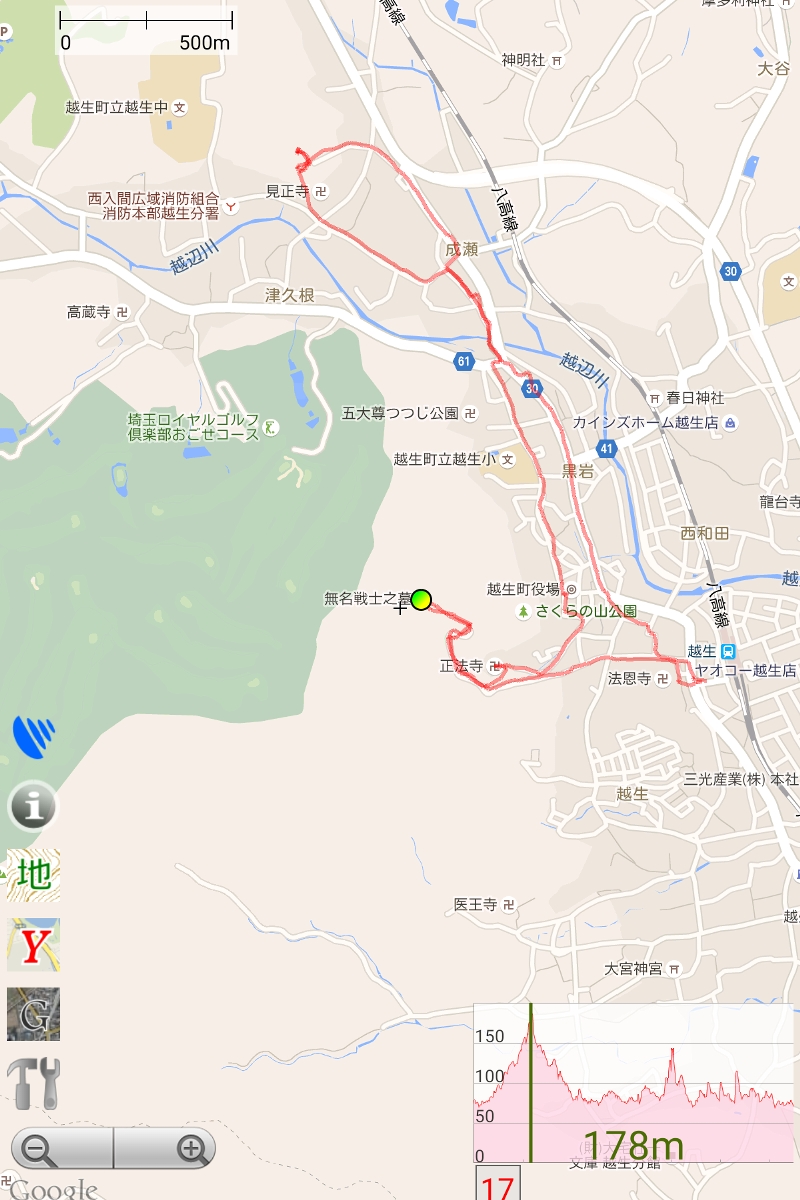Open the tools settings icon
Viewport: 800px width, 1200px height.
tap(34, 1083)
